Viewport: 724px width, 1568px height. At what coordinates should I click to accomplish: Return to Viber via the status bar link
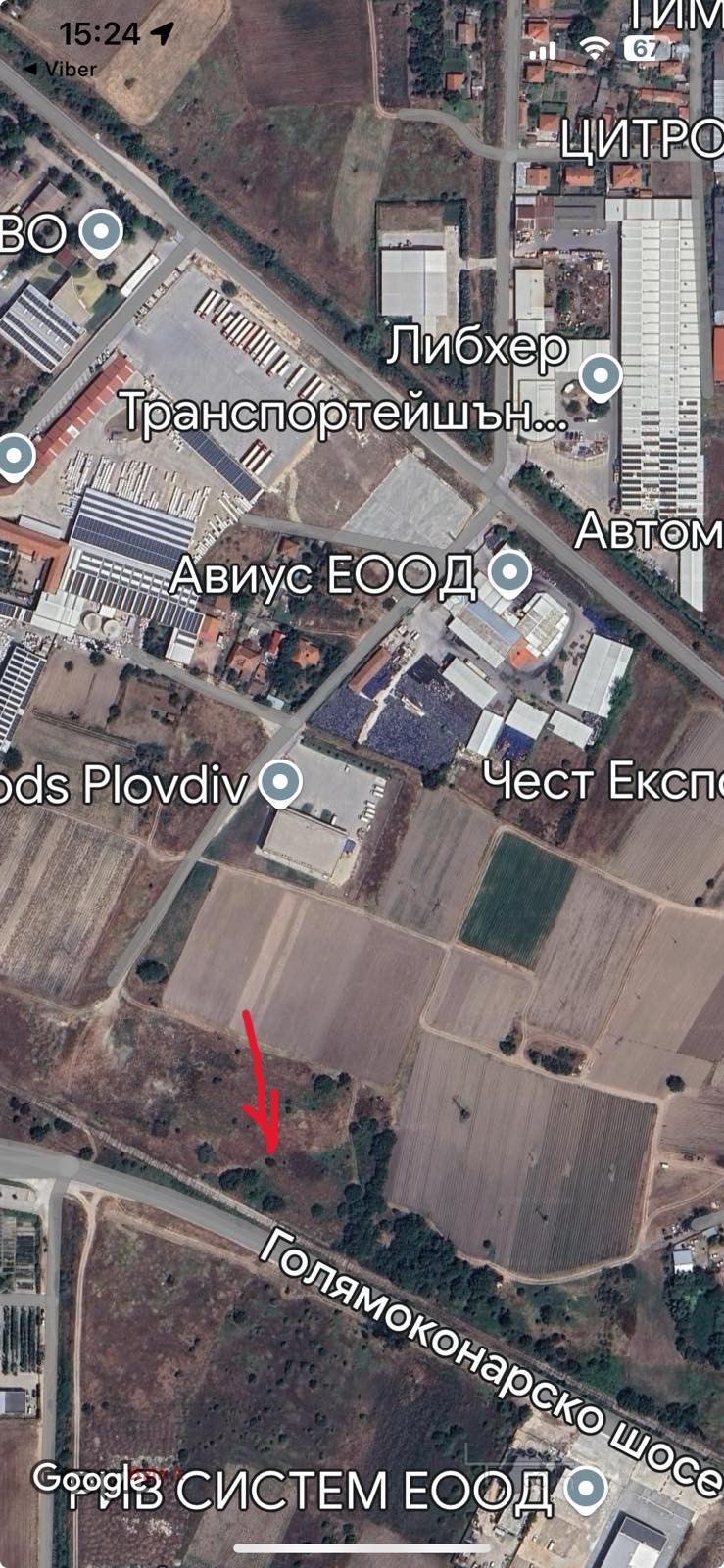(x=61, y=69)
